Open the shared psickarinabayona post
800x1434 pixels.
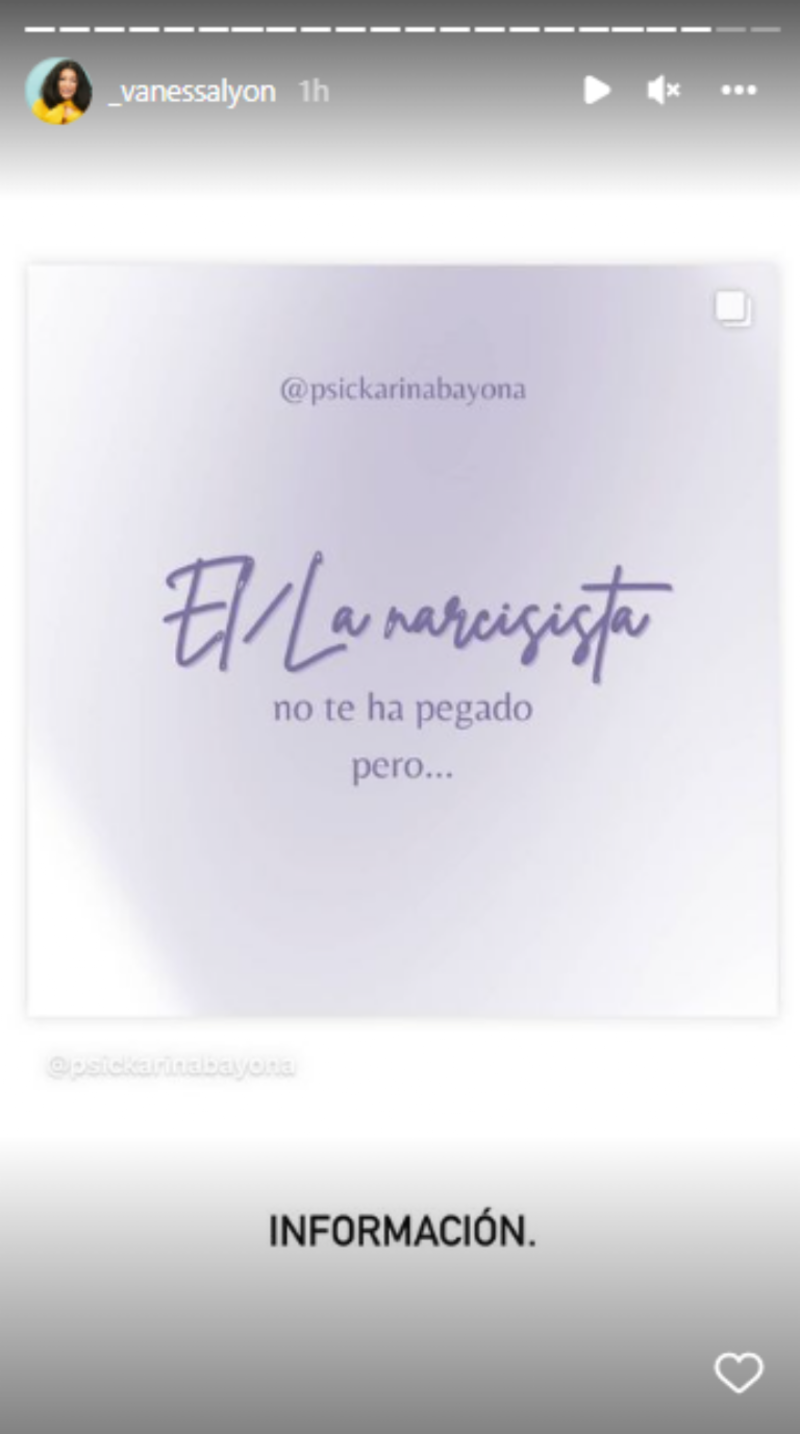[x=402, y=640]
